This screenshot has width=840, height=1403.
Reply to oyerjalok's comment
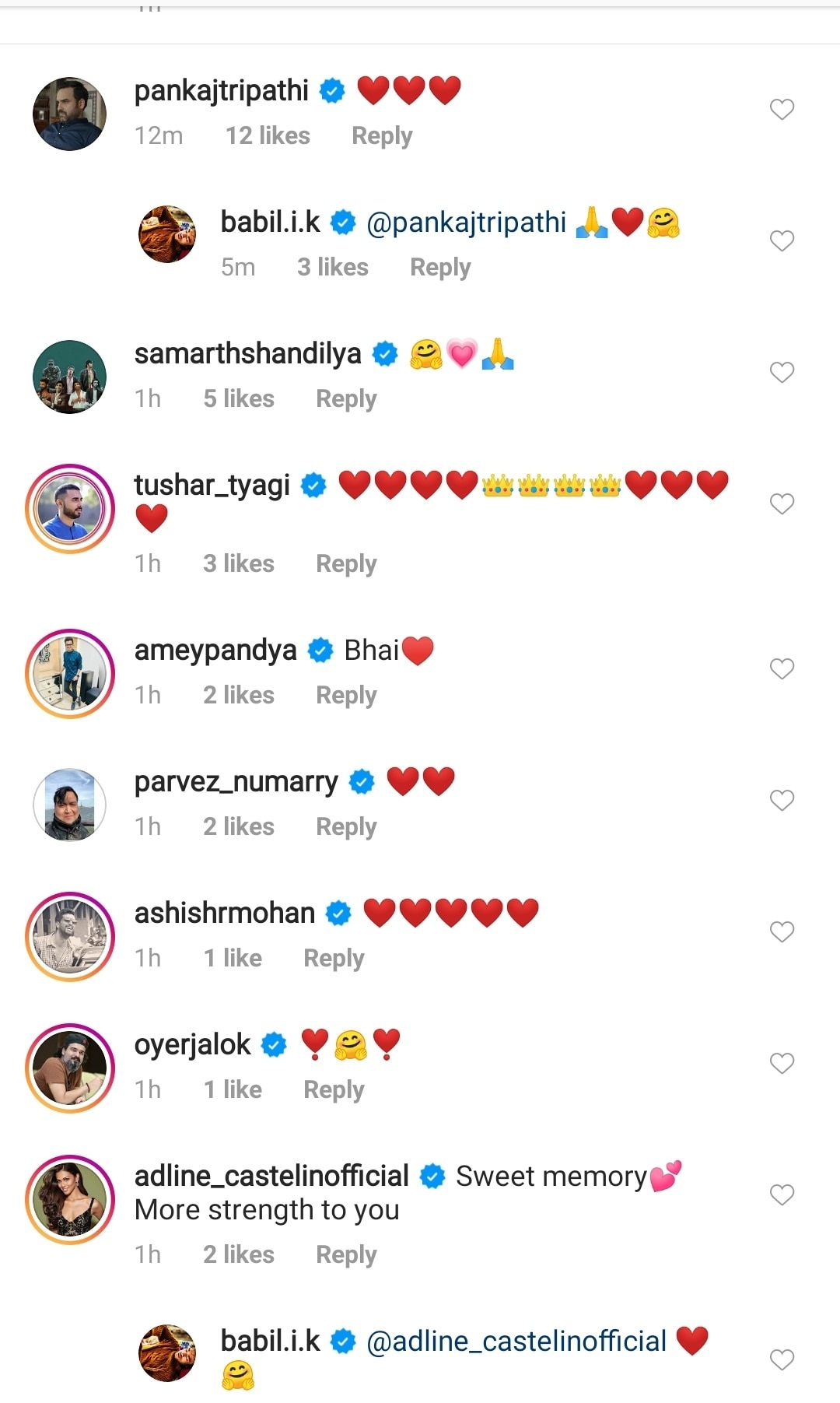tap(334, 1090)
